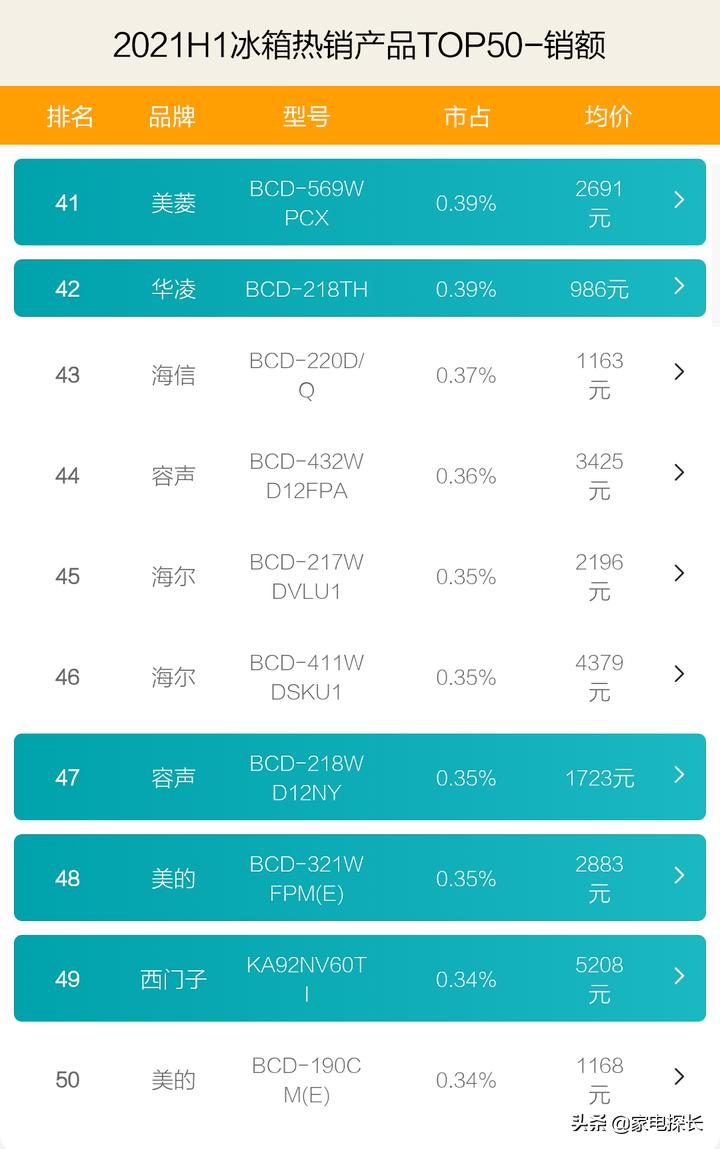Click the title 2021H1冰箱热销产品TOP50-销额
Image resolution: width=720 pixels, height=1149 pixels.
(360, 43)
